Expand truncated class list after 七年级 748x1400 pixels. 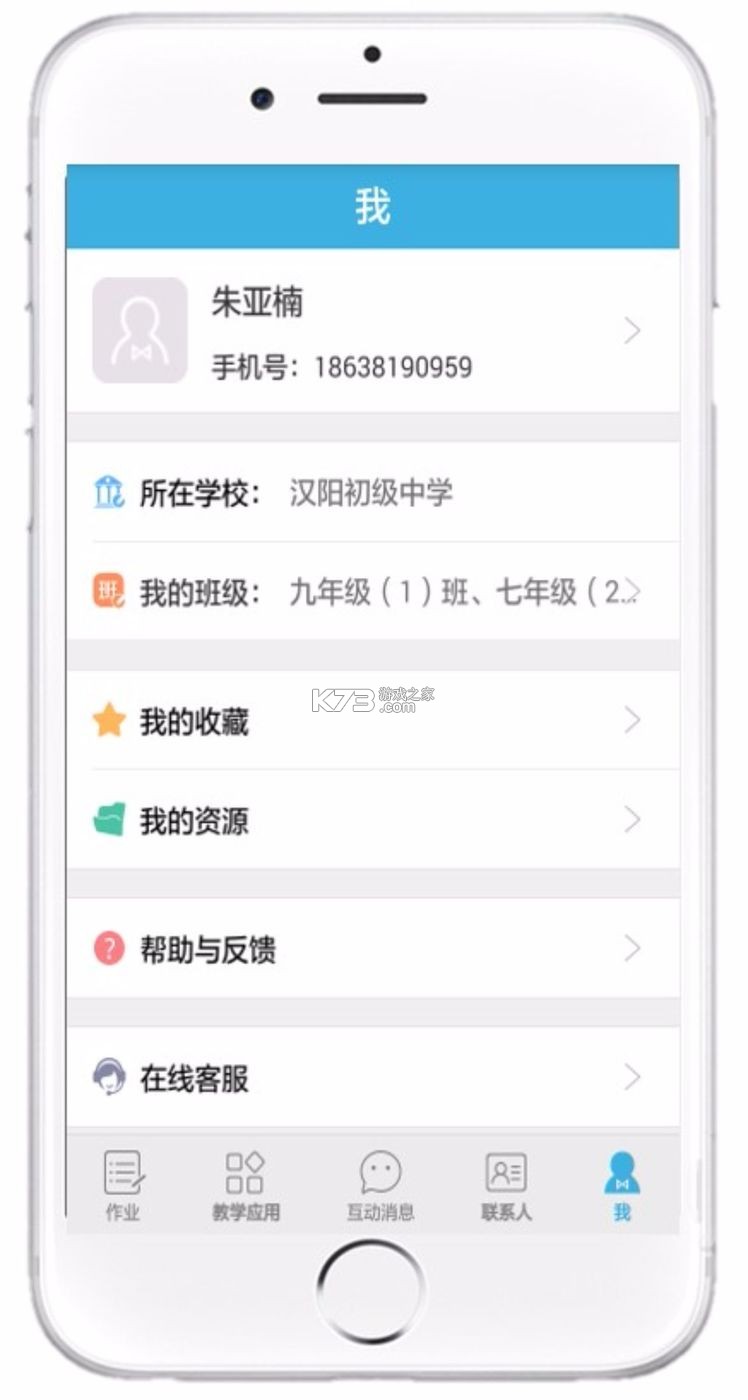[631, 590]
